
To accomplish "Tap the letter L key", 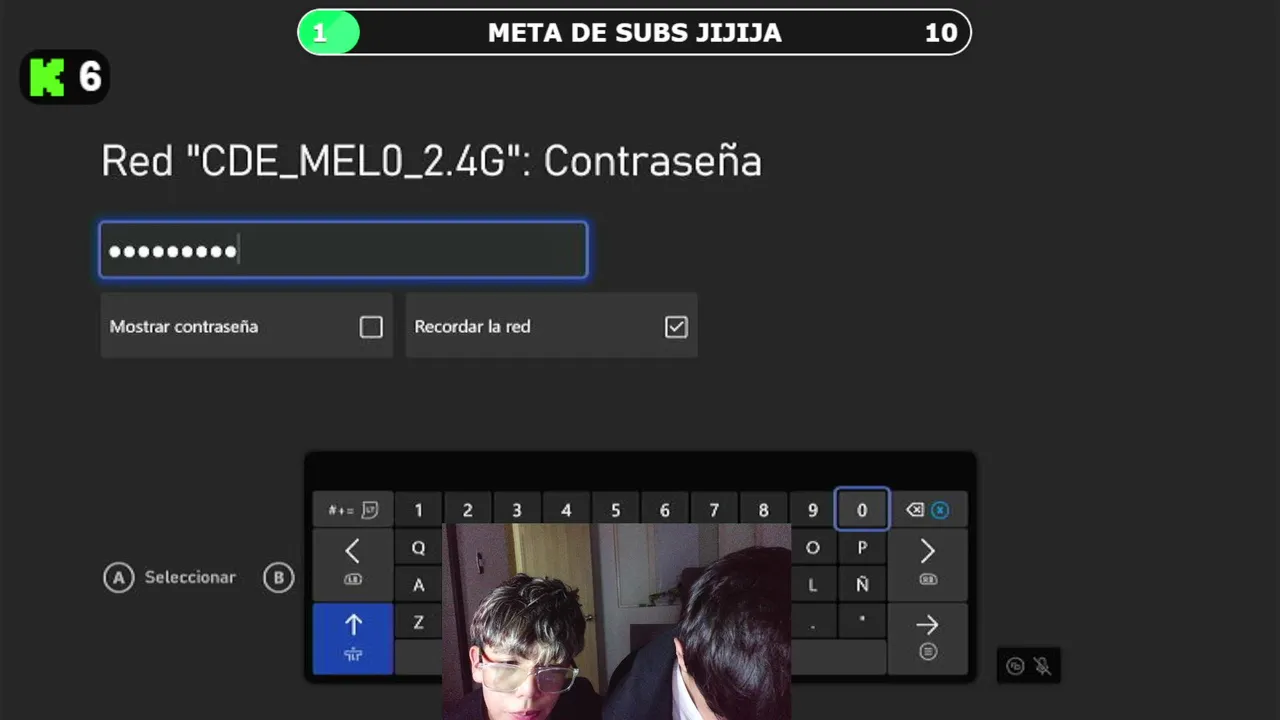I will pyautogui.click(x=812, y=585).
